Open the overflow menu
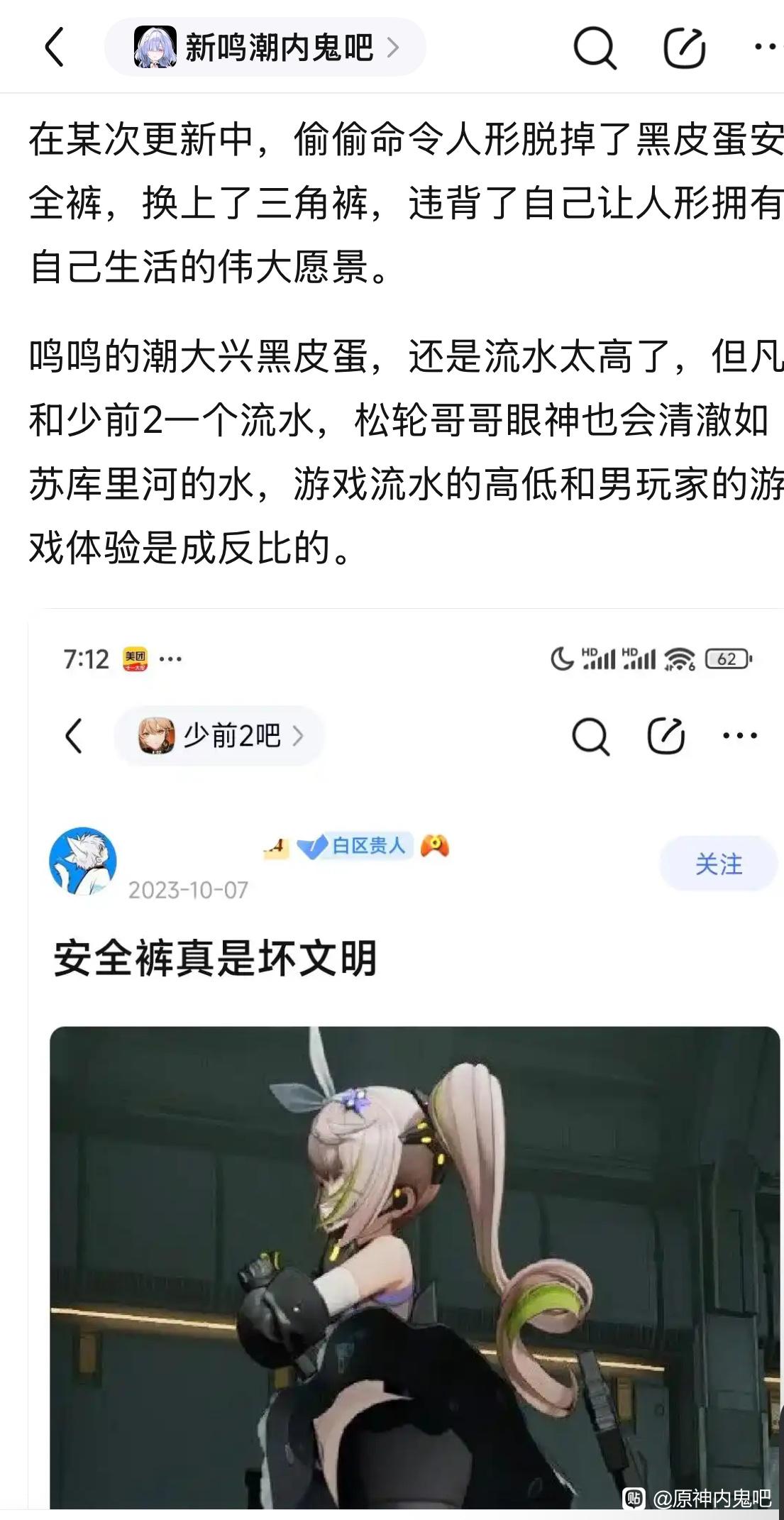The height and width of the screenshot is (1520, 784). [x=766, y=48]
